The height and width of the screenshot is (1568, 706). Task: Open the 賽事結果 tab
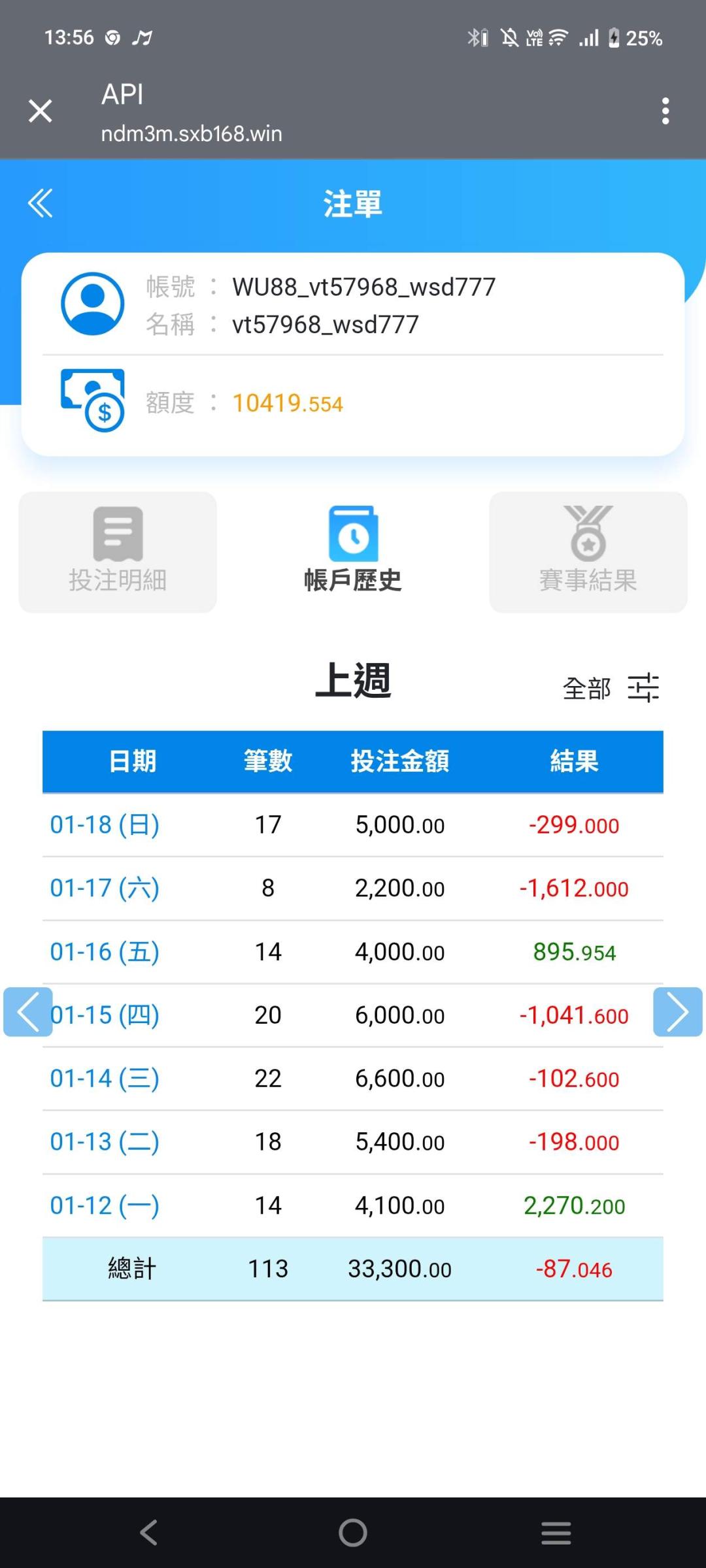pos(588,552)
